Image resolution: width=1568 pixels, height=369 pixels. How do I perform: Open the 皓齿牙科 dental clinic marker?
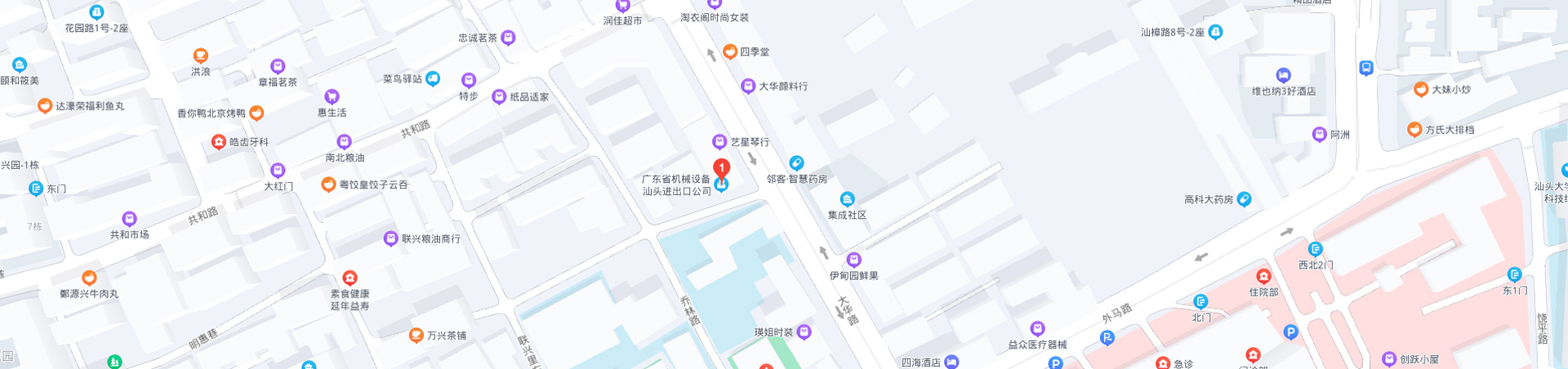pyautogui.click(x=218, y=142)
